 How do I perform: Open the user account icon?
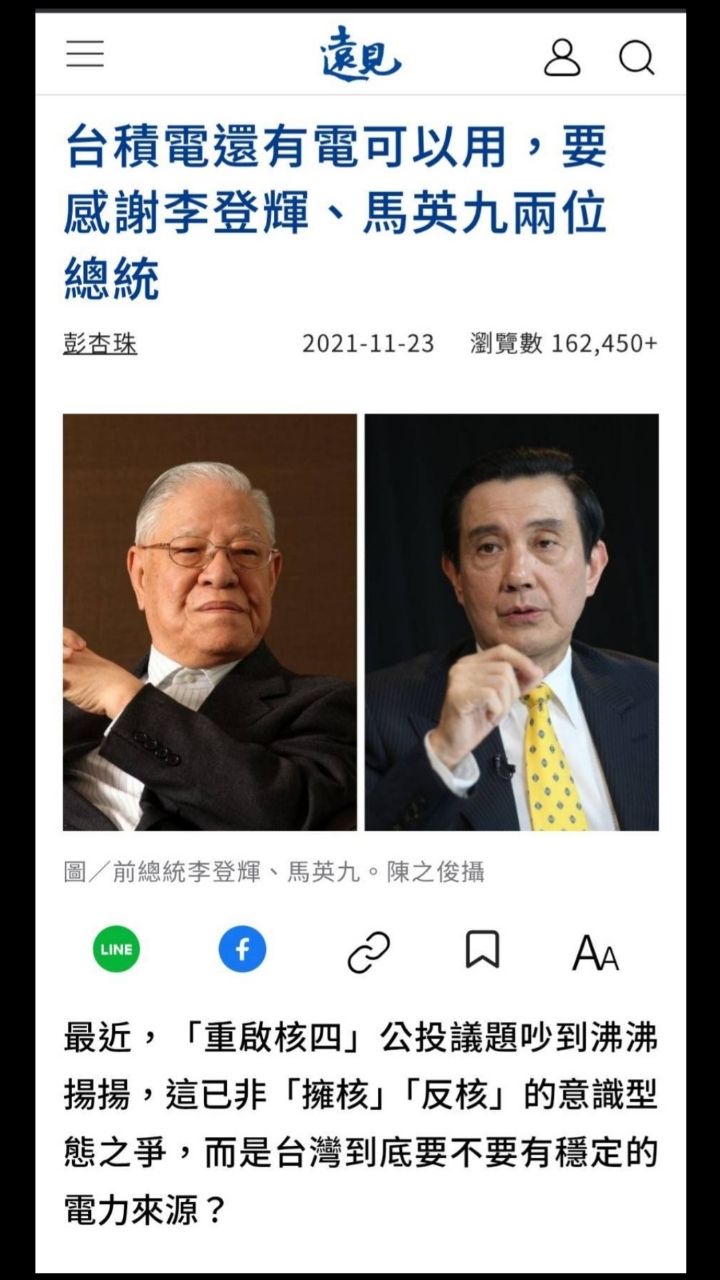coord(562,57)
